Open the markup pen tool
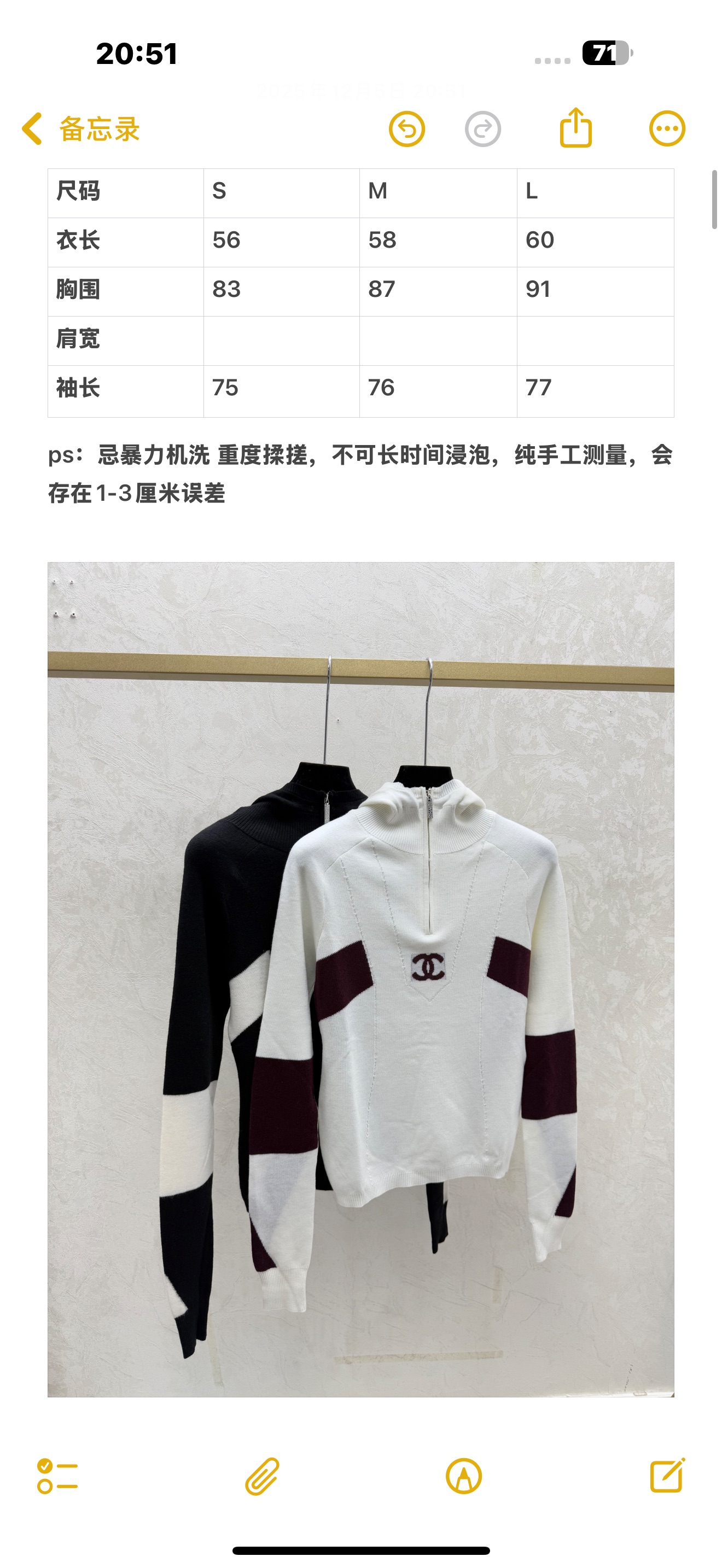The width and height of the screenshot is (722, 1568). (x=464, y=1476)
